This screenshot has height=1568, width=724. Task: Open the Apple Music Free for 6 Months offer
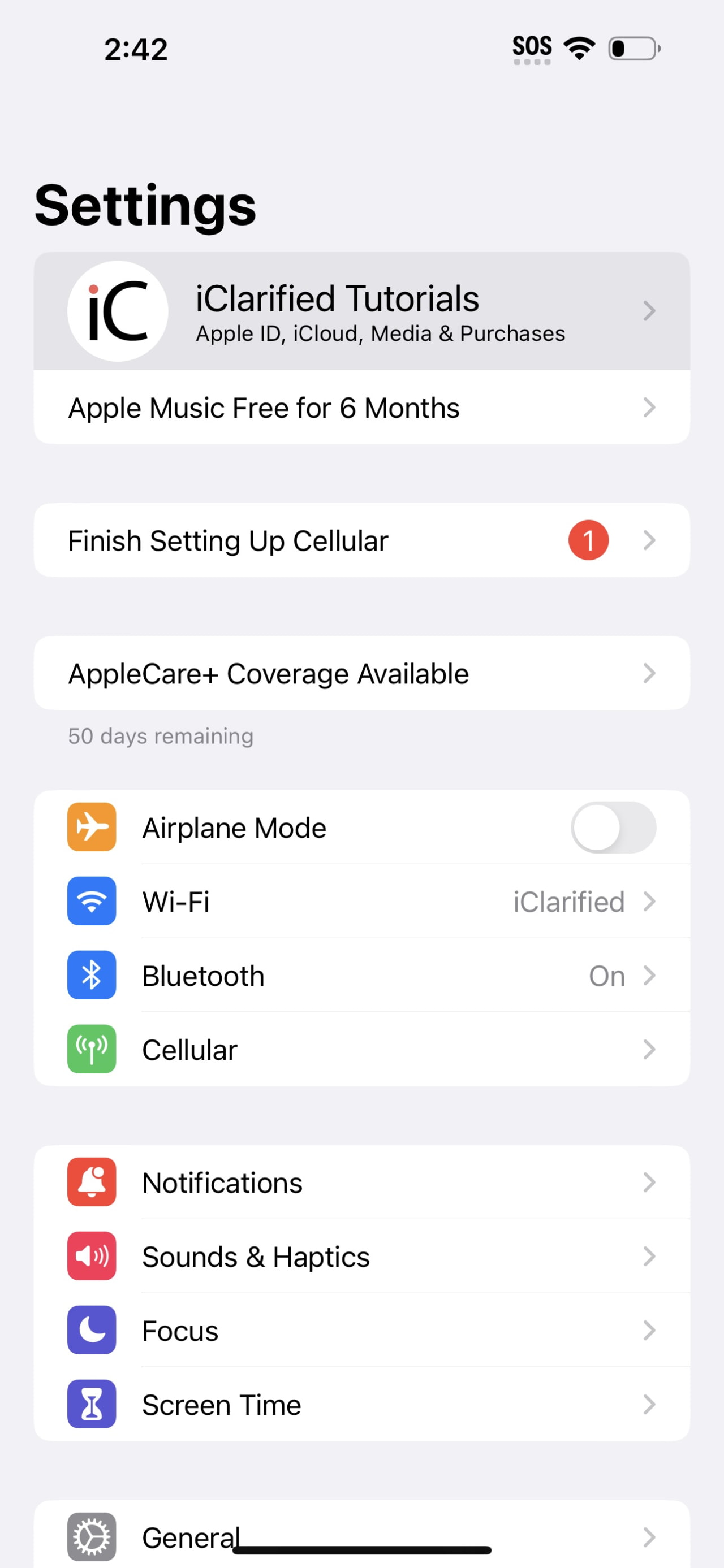pyautogui.click(x=361, y=408)
